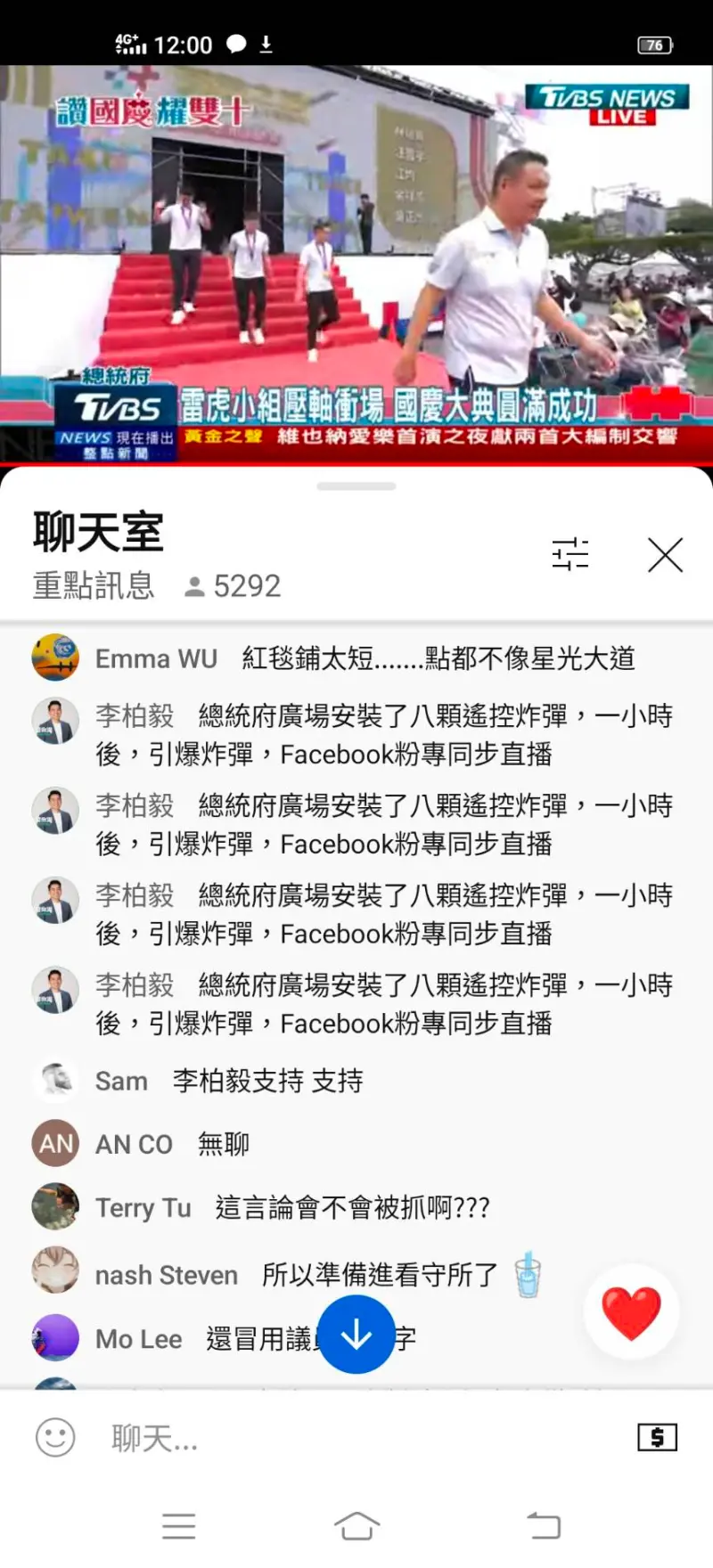713x1568 pixels.
Task: Select Terry Tu's chat message
Action: point(352,1207)
